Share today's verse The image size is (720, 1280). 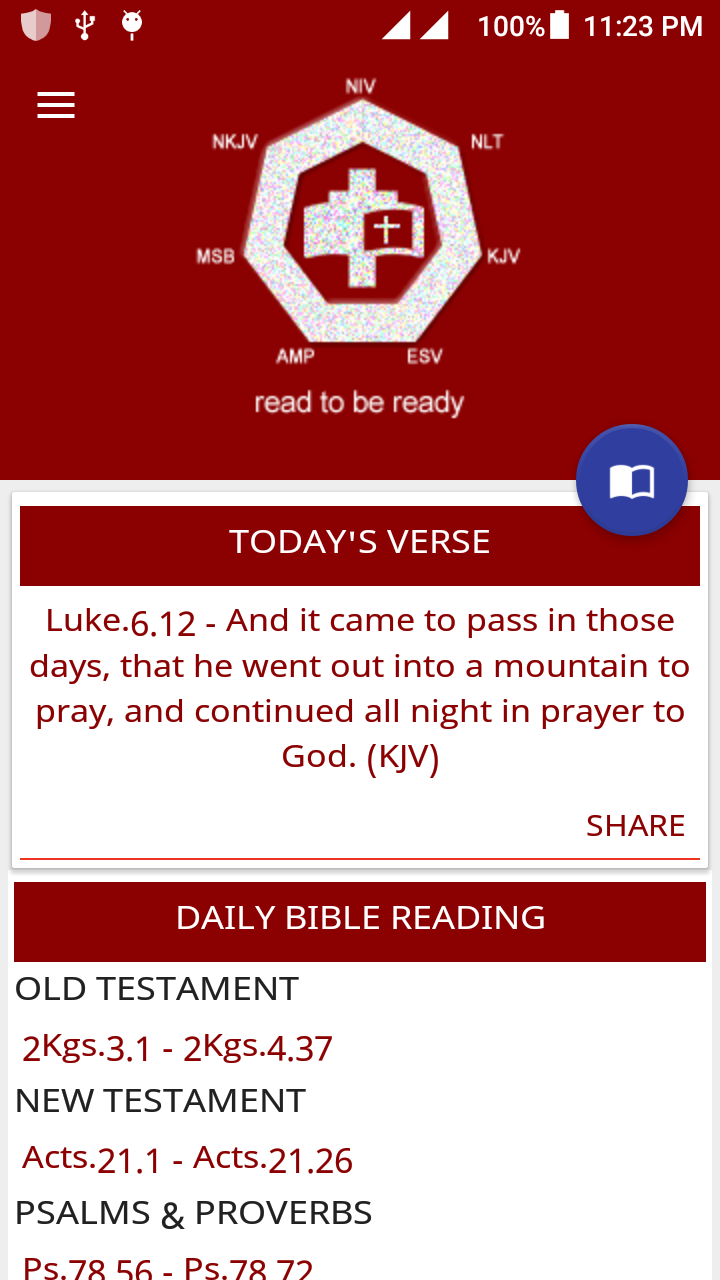[x=635, y=825]
